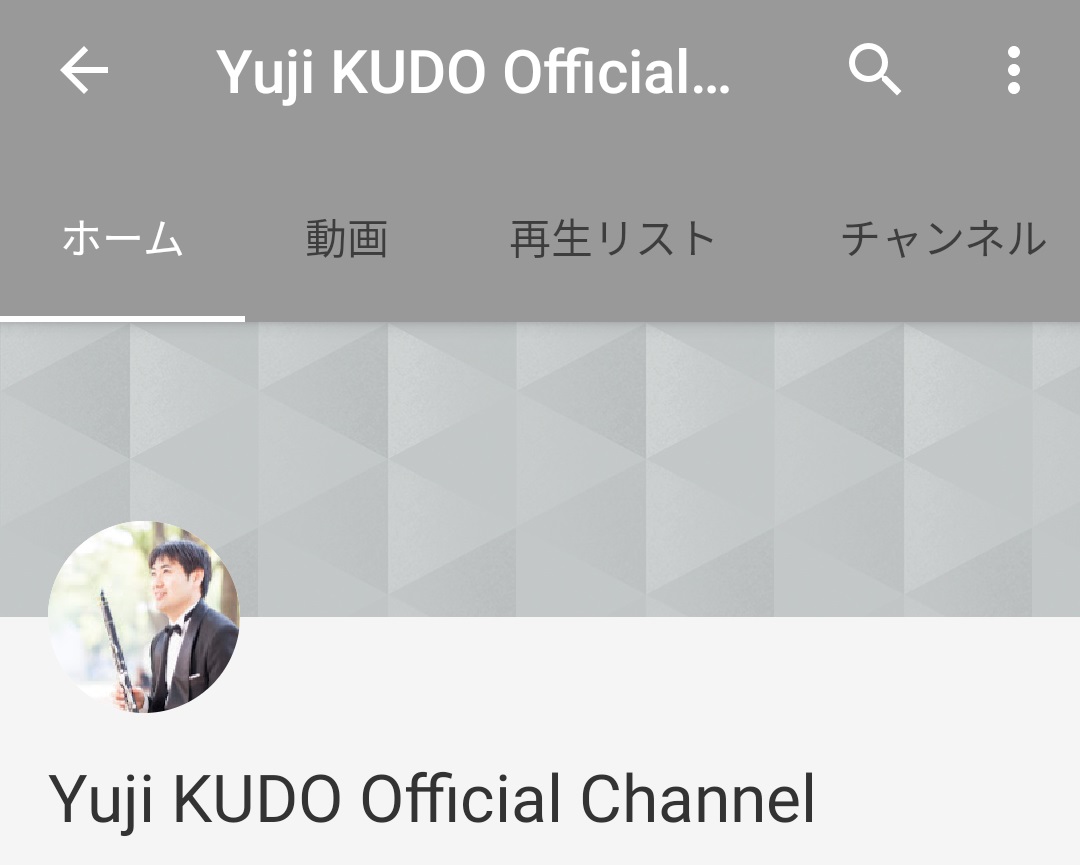
Task: Select the ホーム tab
Action: click(x=122, y=240)
